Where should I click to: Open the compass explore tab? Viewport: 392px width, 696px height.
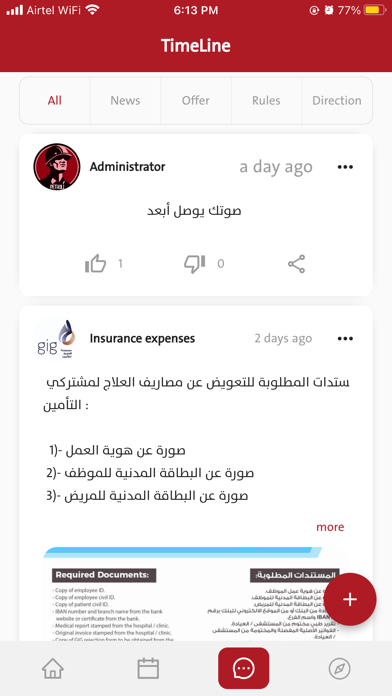340,668
